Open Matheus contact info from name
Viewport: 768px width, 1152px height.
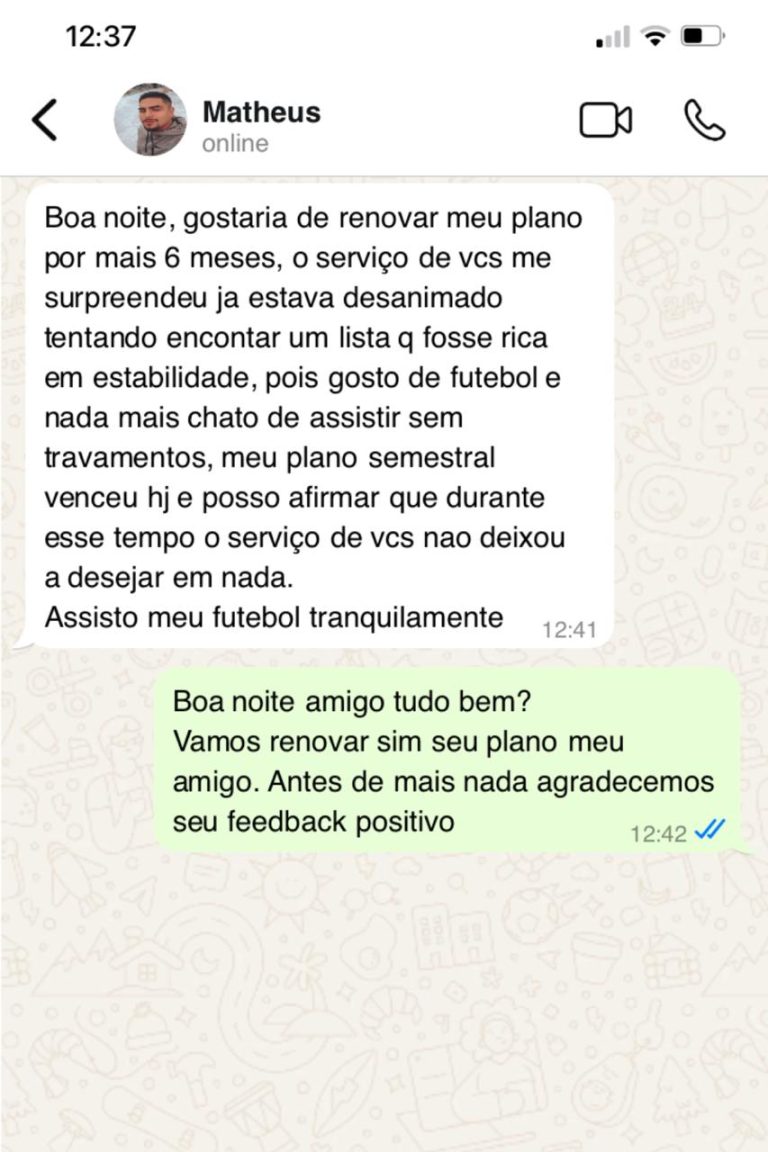tap(261, 112)
